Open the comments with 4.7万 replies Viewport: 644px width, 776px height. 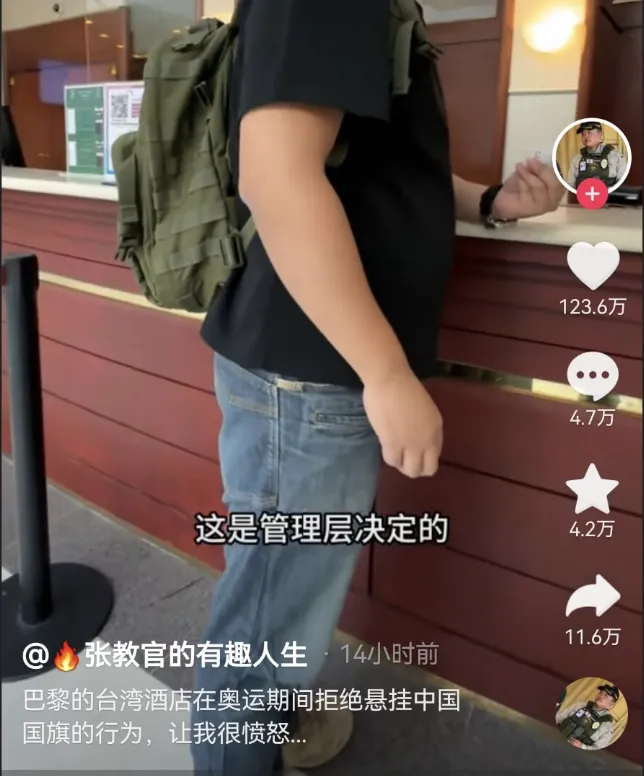[x=592, y=377]
